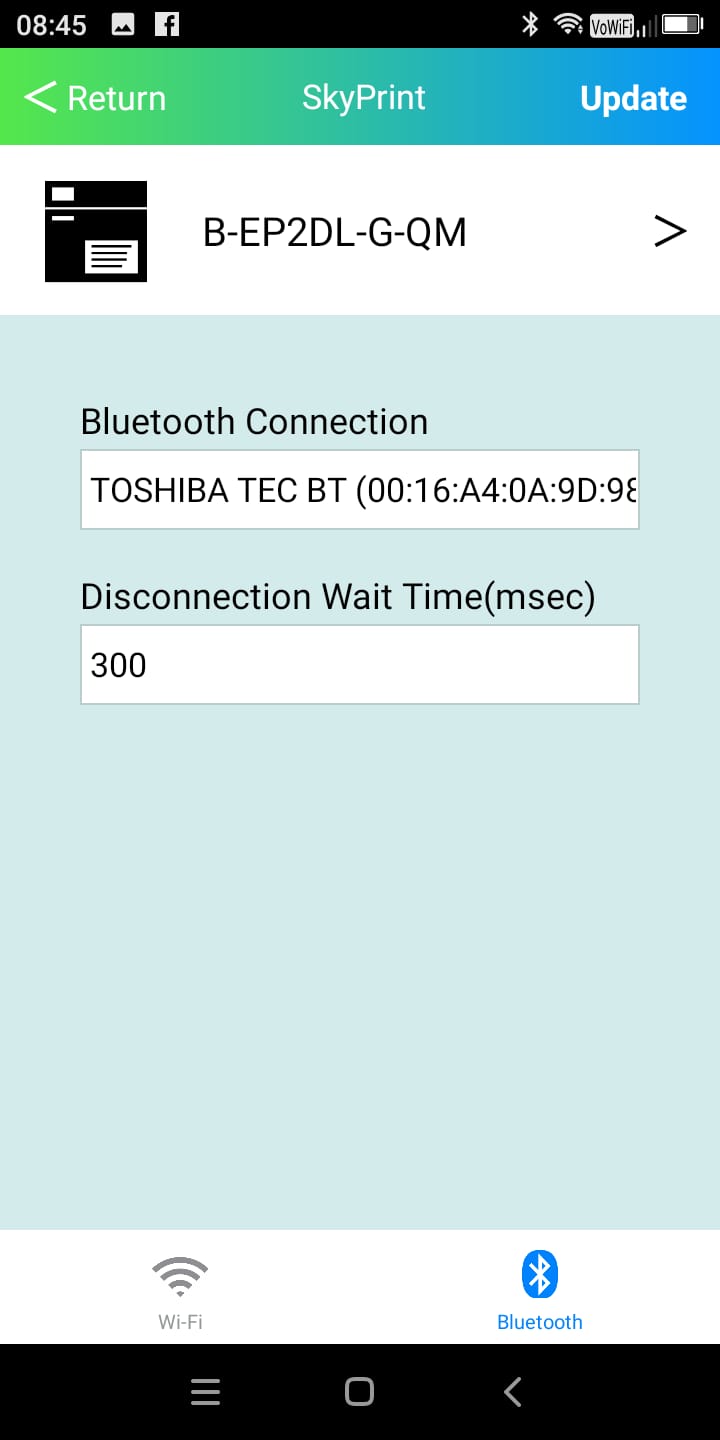Open the recent apps menu
The width and height of the screenshot is (720, 1440).
click(205, 1391)
